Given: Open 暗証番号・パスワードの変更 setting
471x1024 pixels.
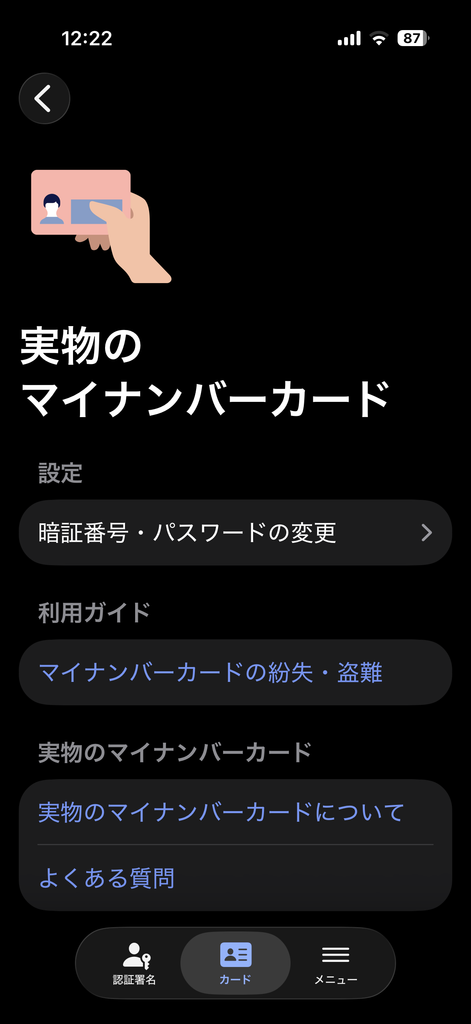Looking at the screenshot, I should coord(235,533).
